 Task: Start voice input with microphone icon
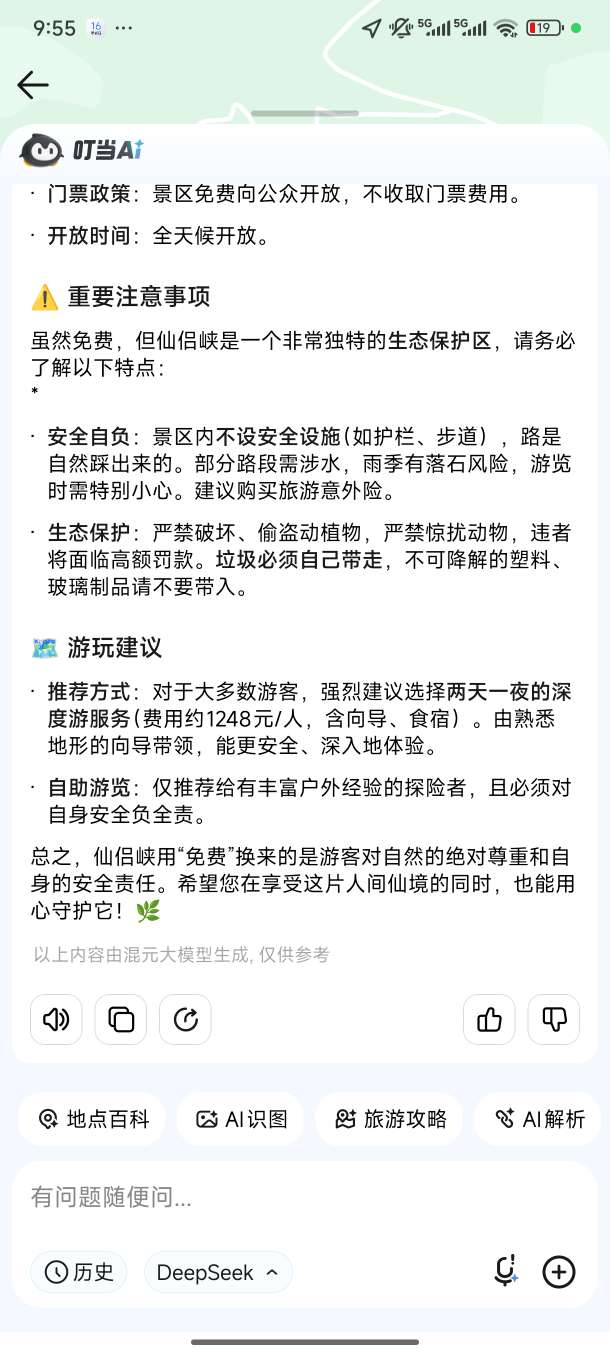point(506,1271)
